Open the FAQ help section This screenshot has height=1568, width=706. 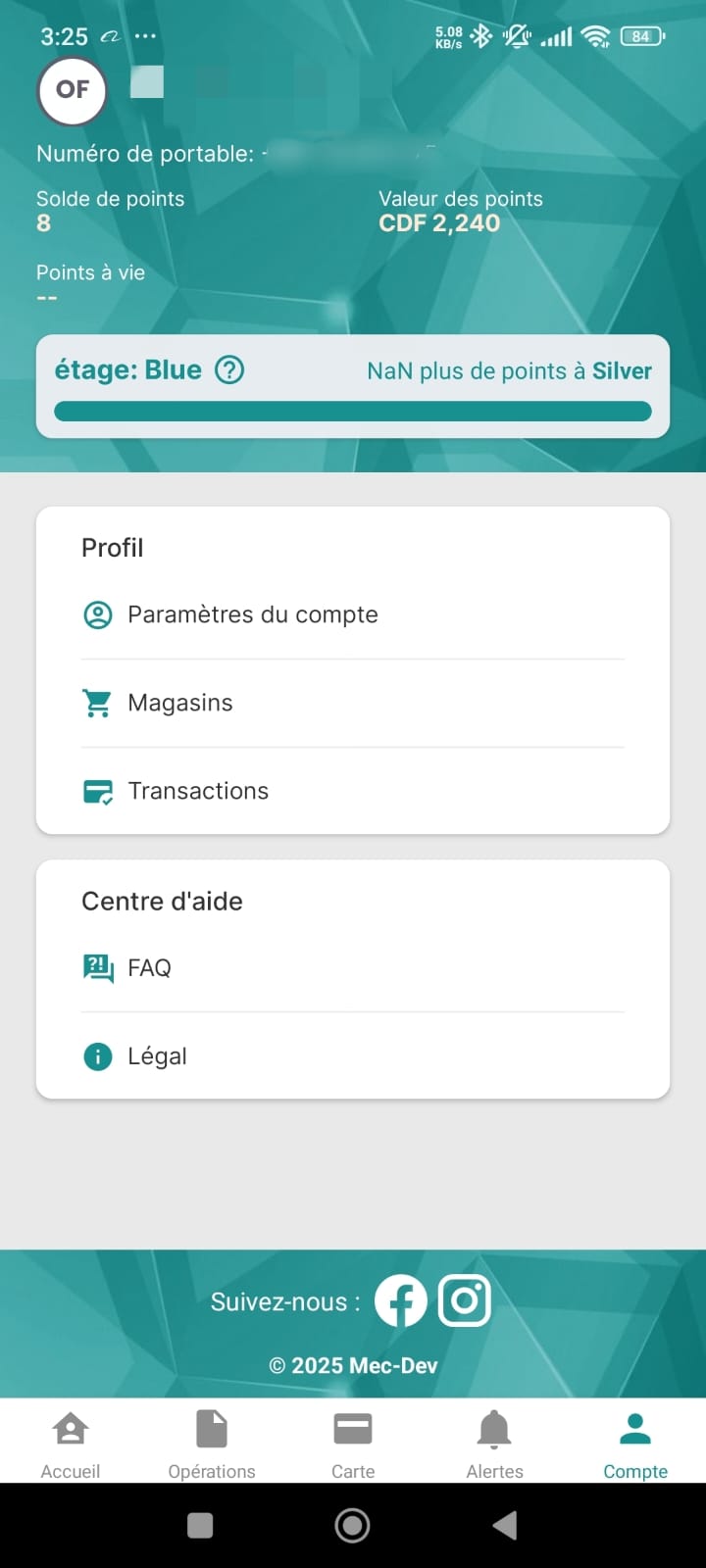point(149,968)
